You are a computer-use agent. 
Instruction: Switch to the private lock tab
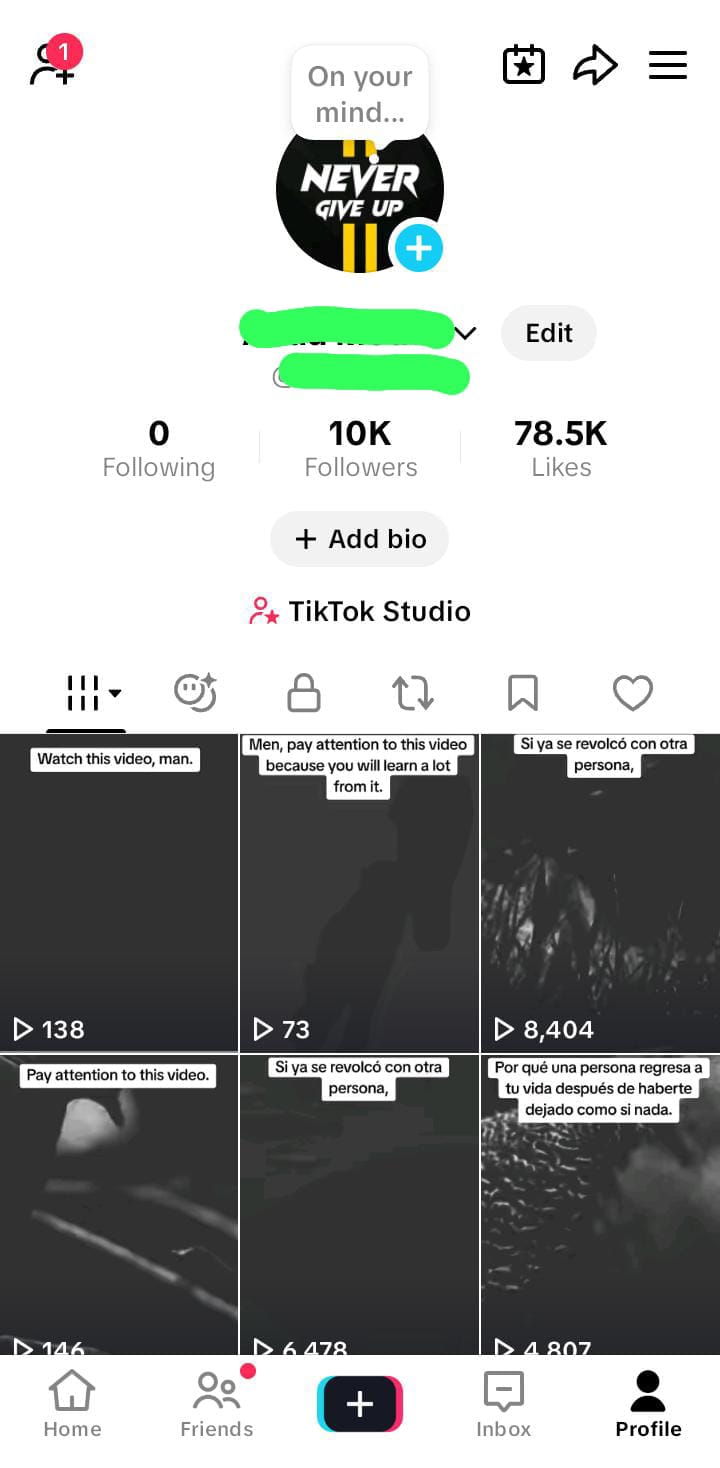coord(304,692)
